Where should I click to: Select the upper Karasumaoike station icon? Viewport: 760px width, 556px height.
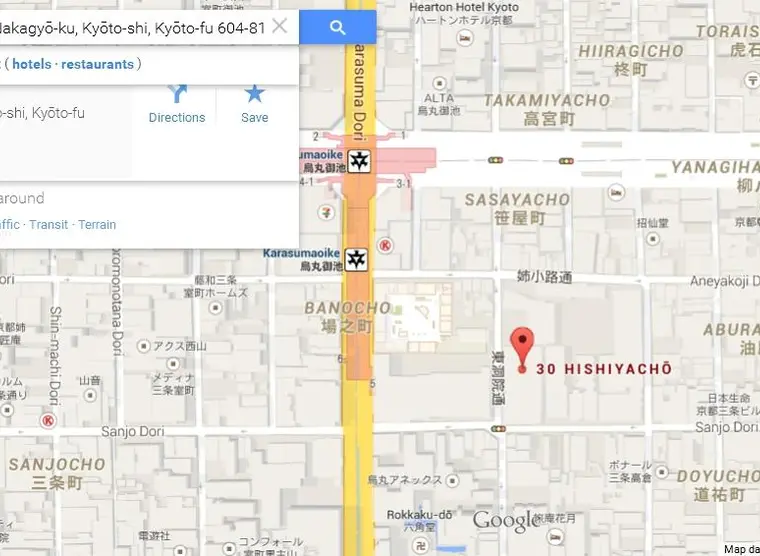pos(358,161)
